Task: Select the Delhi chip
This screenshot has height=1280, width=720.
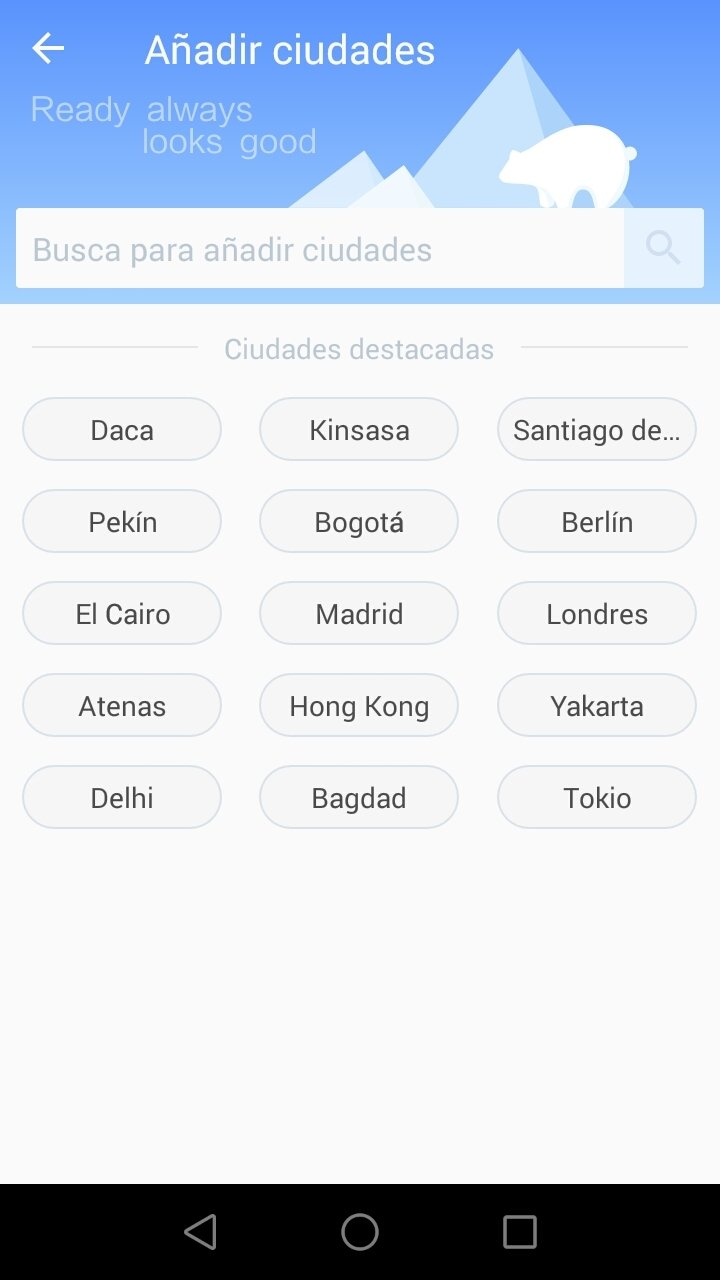Action: (122, 797)
